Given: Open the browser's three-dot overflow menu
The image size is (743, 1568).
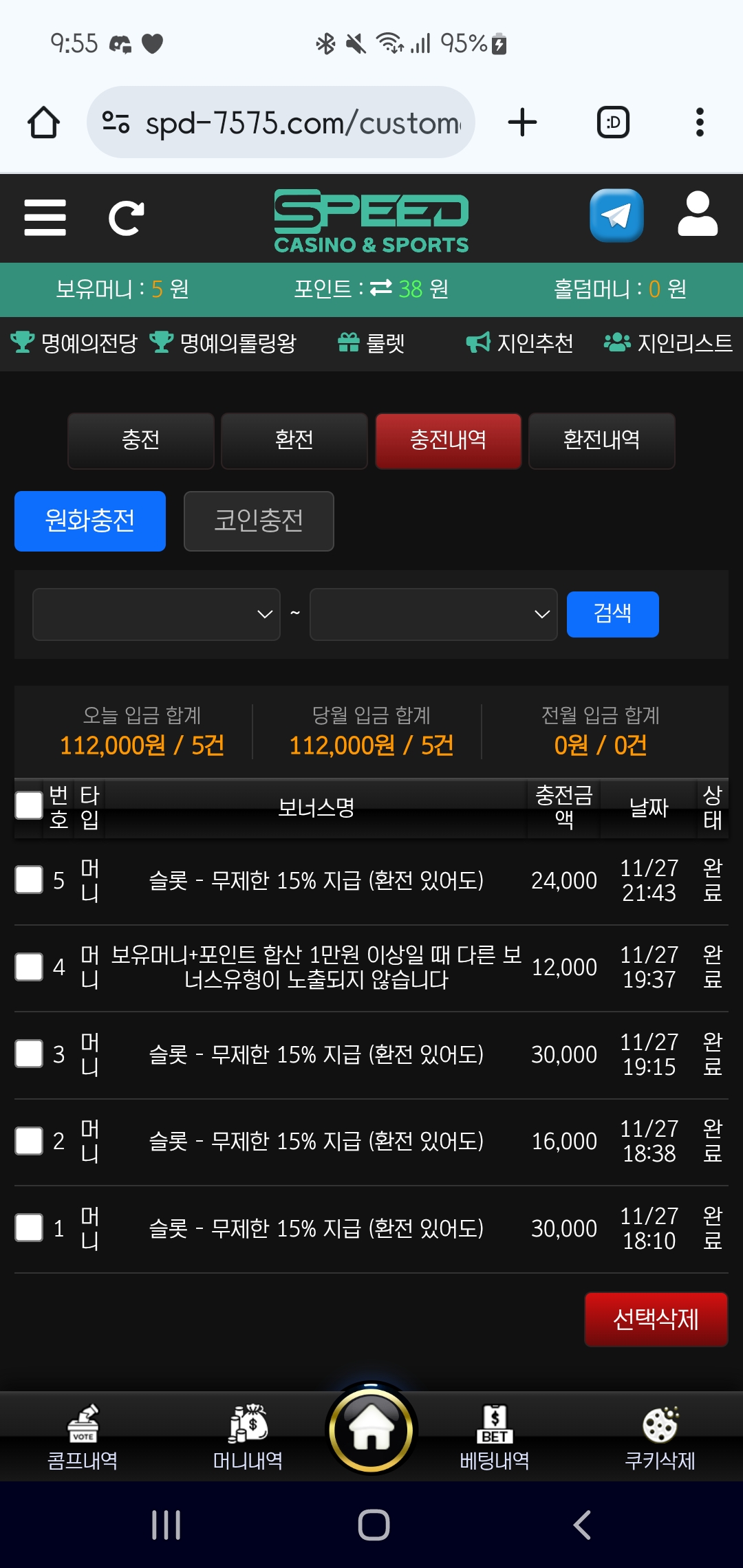Looking at the screenshot, I should pyautogui.click(x=700, y=122).
